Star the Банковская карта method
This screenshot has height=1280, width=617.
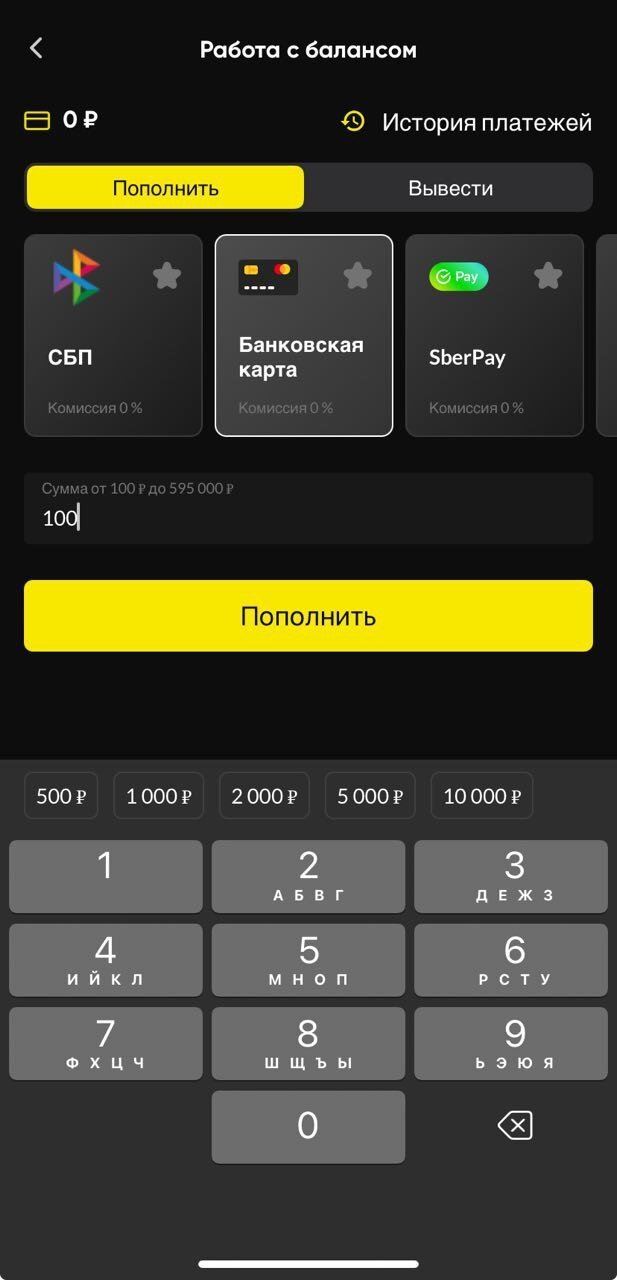tap(358, 276)
